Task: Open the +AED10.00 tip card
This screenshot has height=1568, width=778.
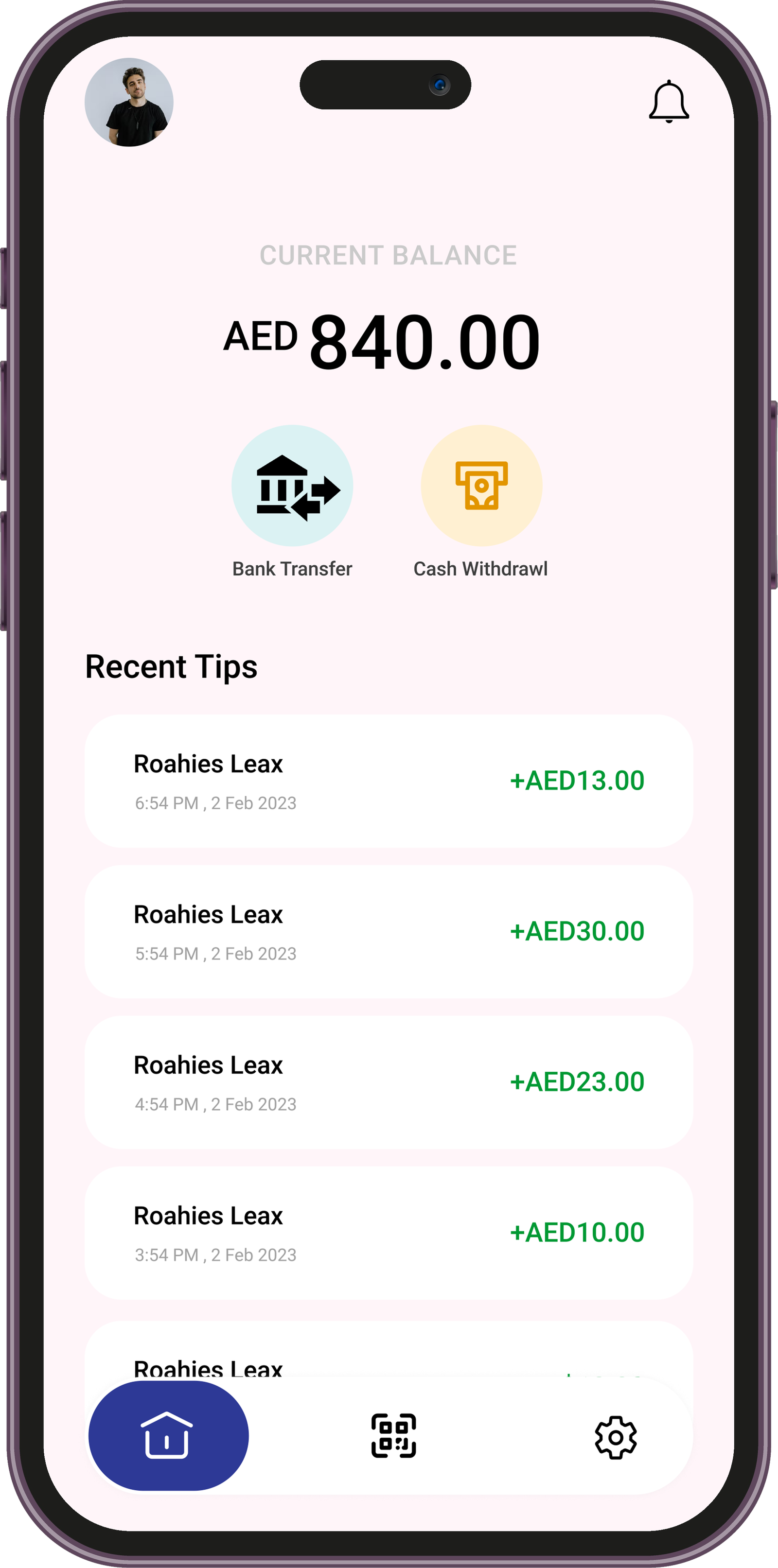Action: point(389,1232)
